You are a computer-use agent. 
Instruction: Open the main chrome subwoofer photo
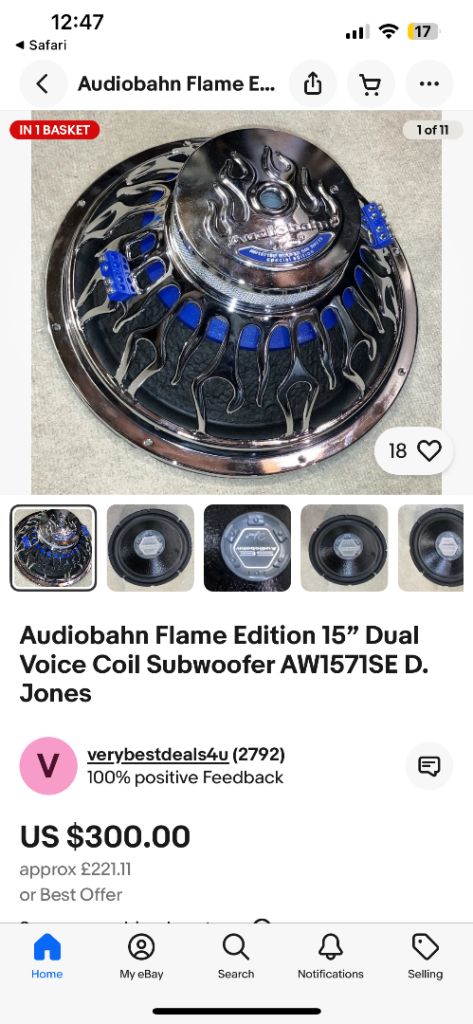coord(236,302)
